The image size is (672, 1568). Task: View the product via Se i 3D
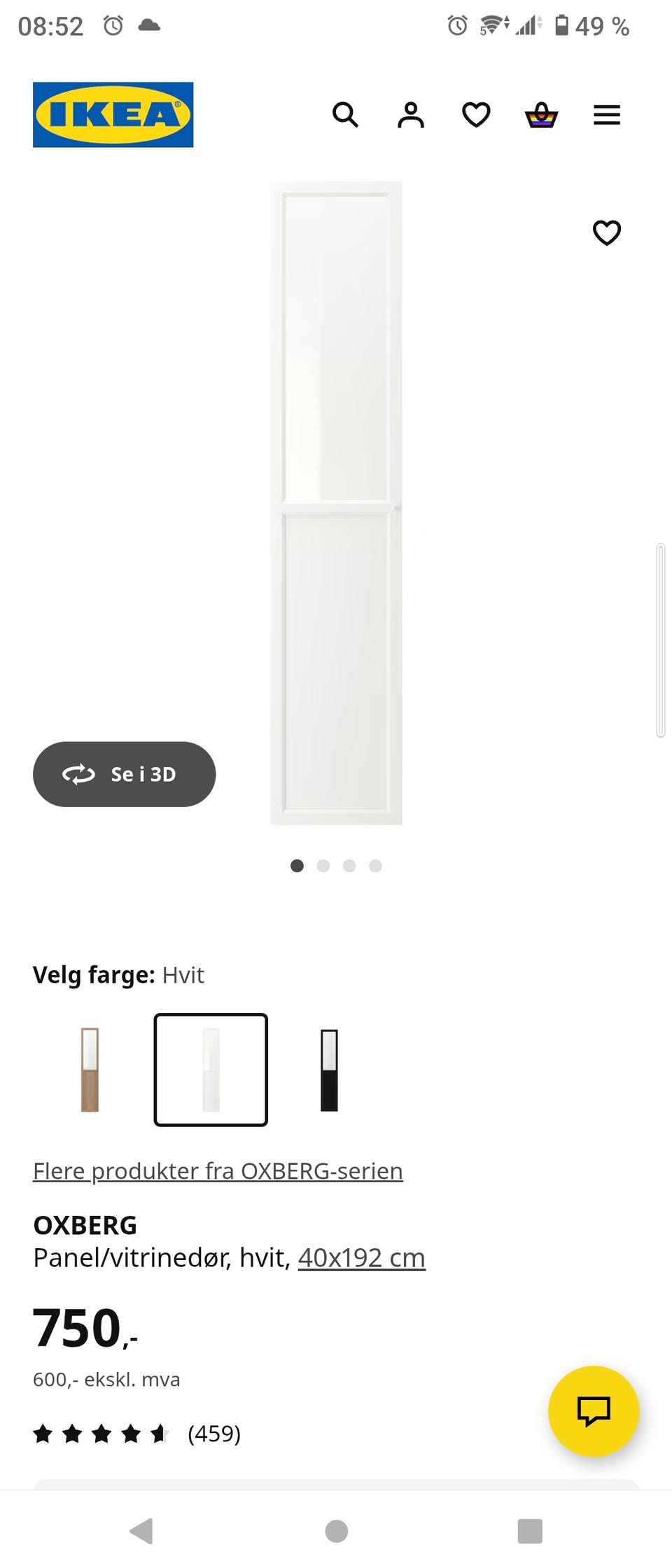click(x=125, y=774)
